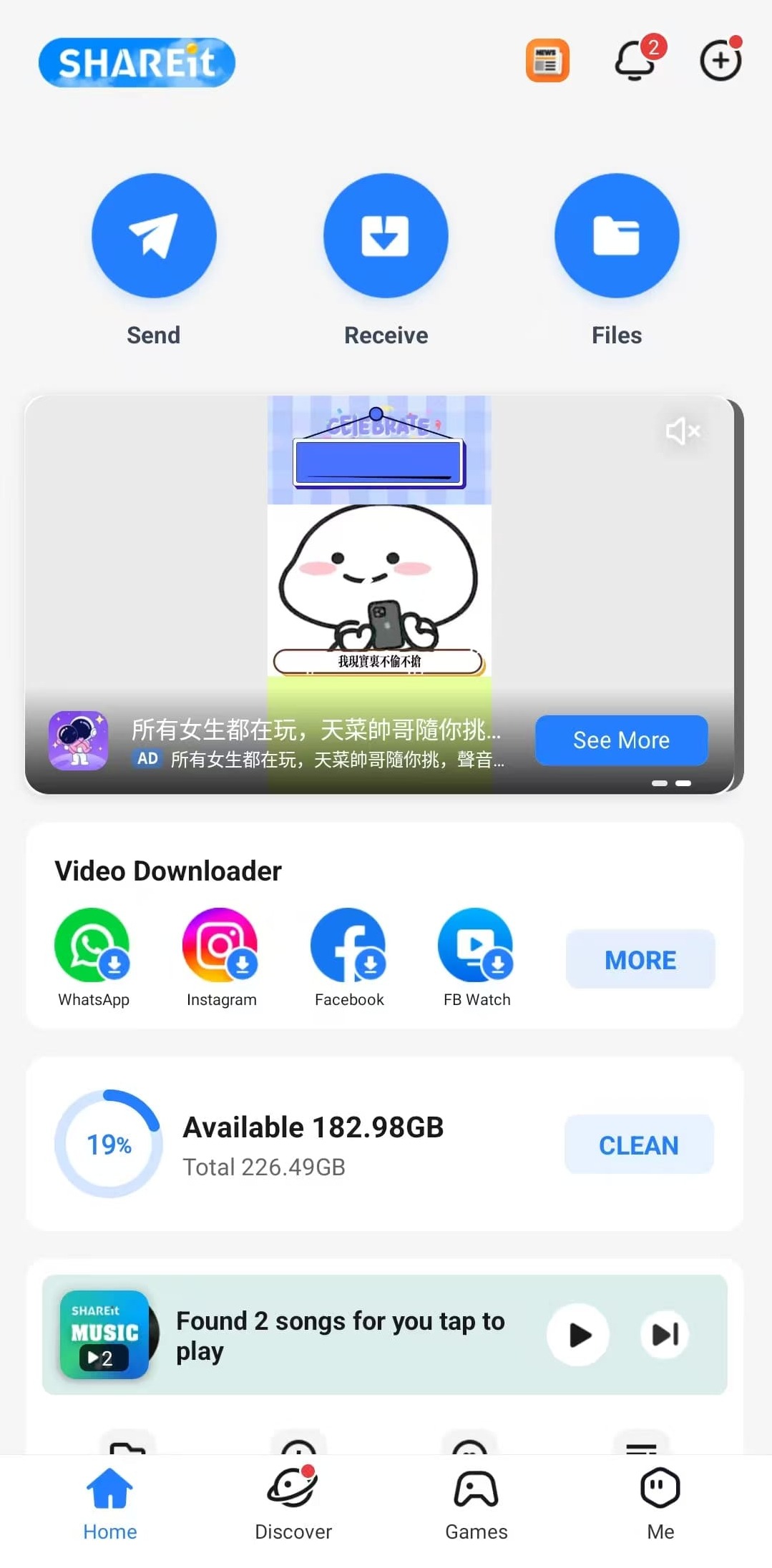Tap See More on the ad
772x1568 pixels.
pos(620,740)
